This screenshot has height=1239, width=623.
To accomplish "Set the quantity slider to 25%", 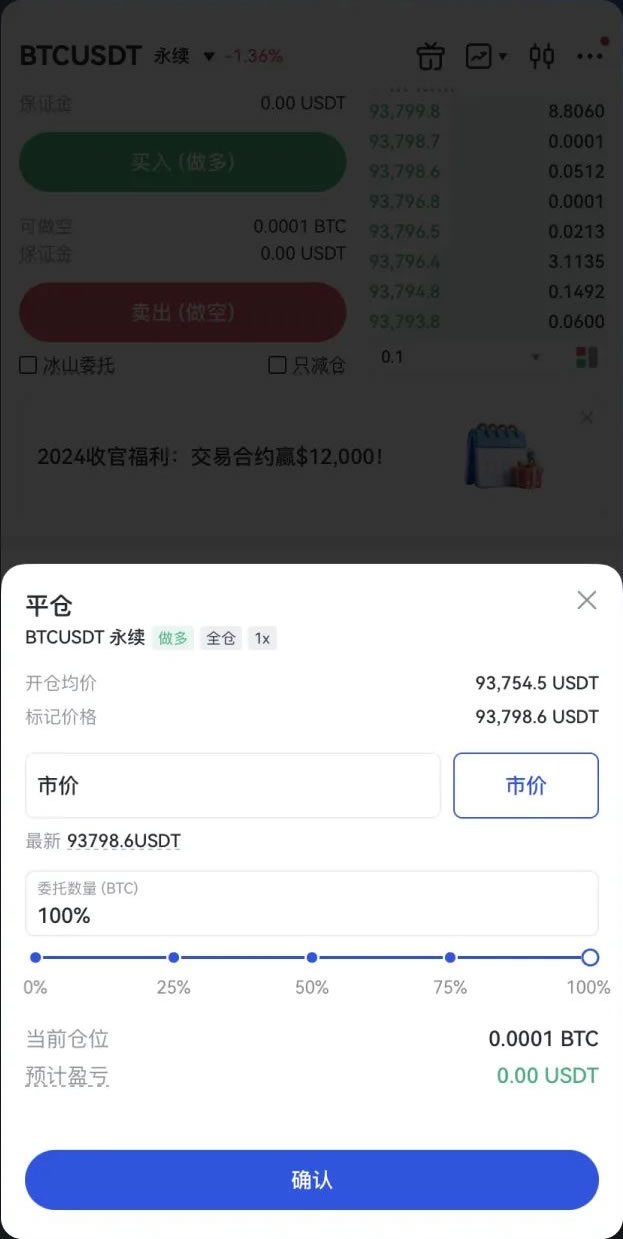I will click(x=174, y=958).
